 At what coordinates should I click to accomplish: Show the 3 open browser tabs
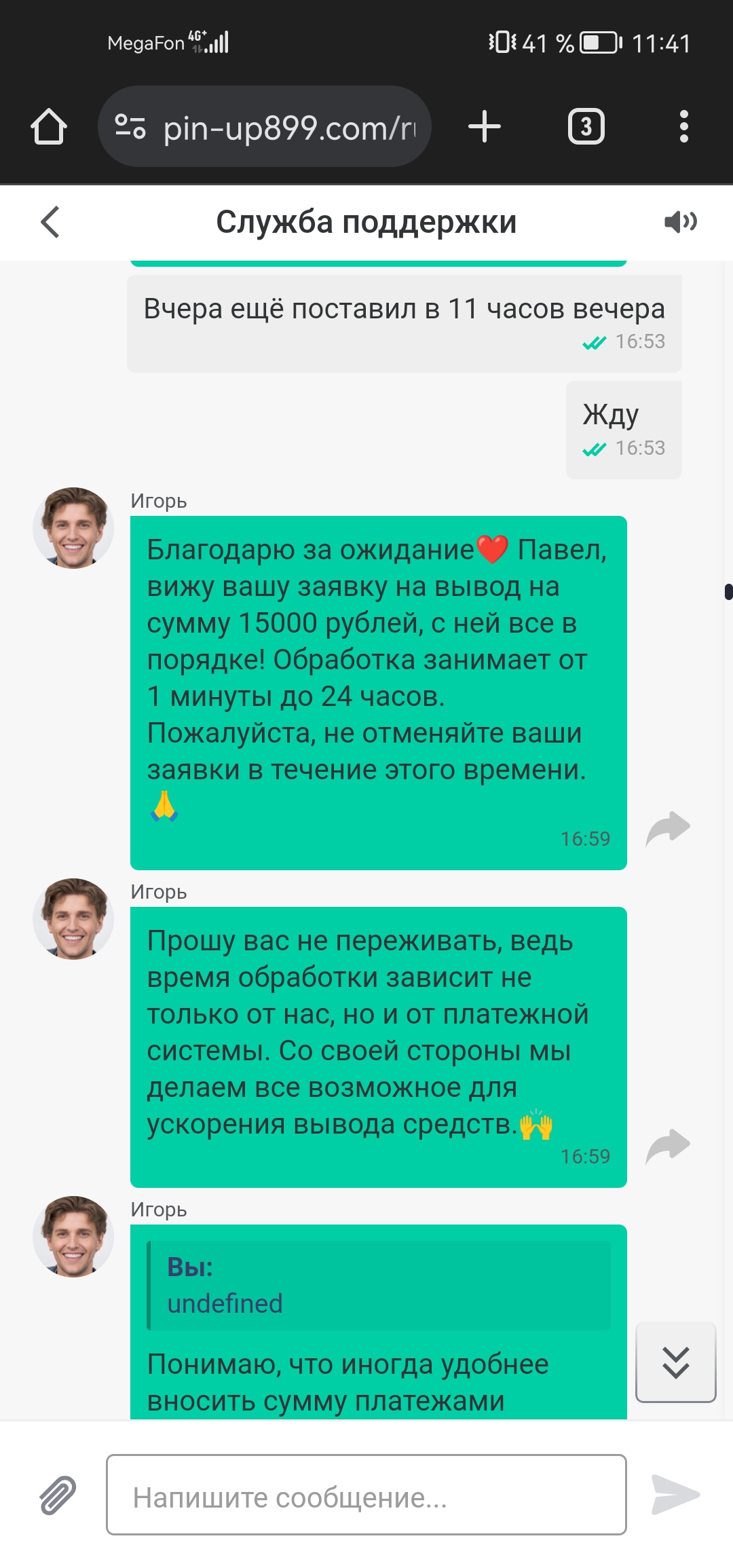point(586,127)
